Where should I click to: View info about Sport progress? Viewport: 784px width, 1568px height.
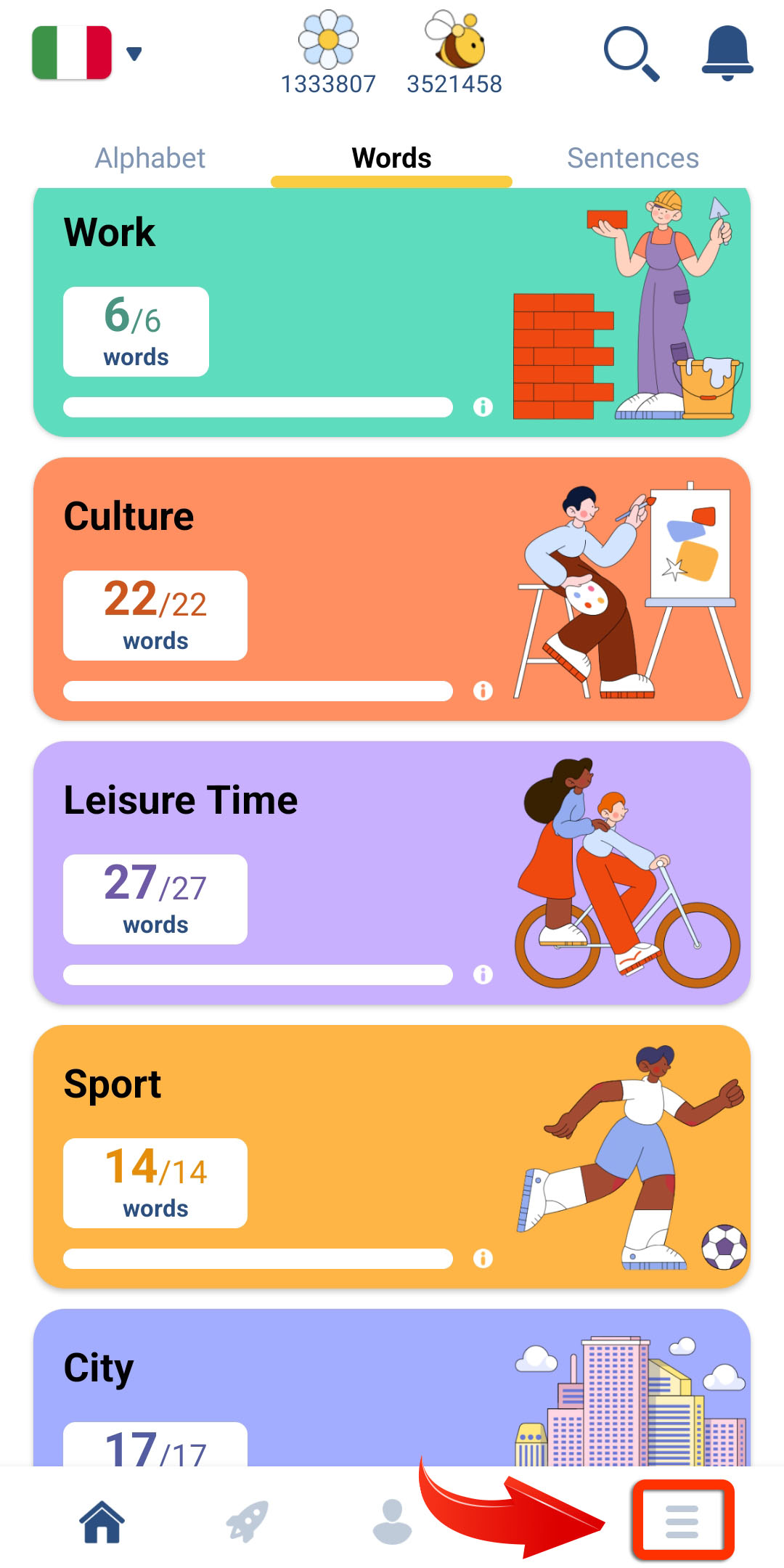pos(483,1259)
